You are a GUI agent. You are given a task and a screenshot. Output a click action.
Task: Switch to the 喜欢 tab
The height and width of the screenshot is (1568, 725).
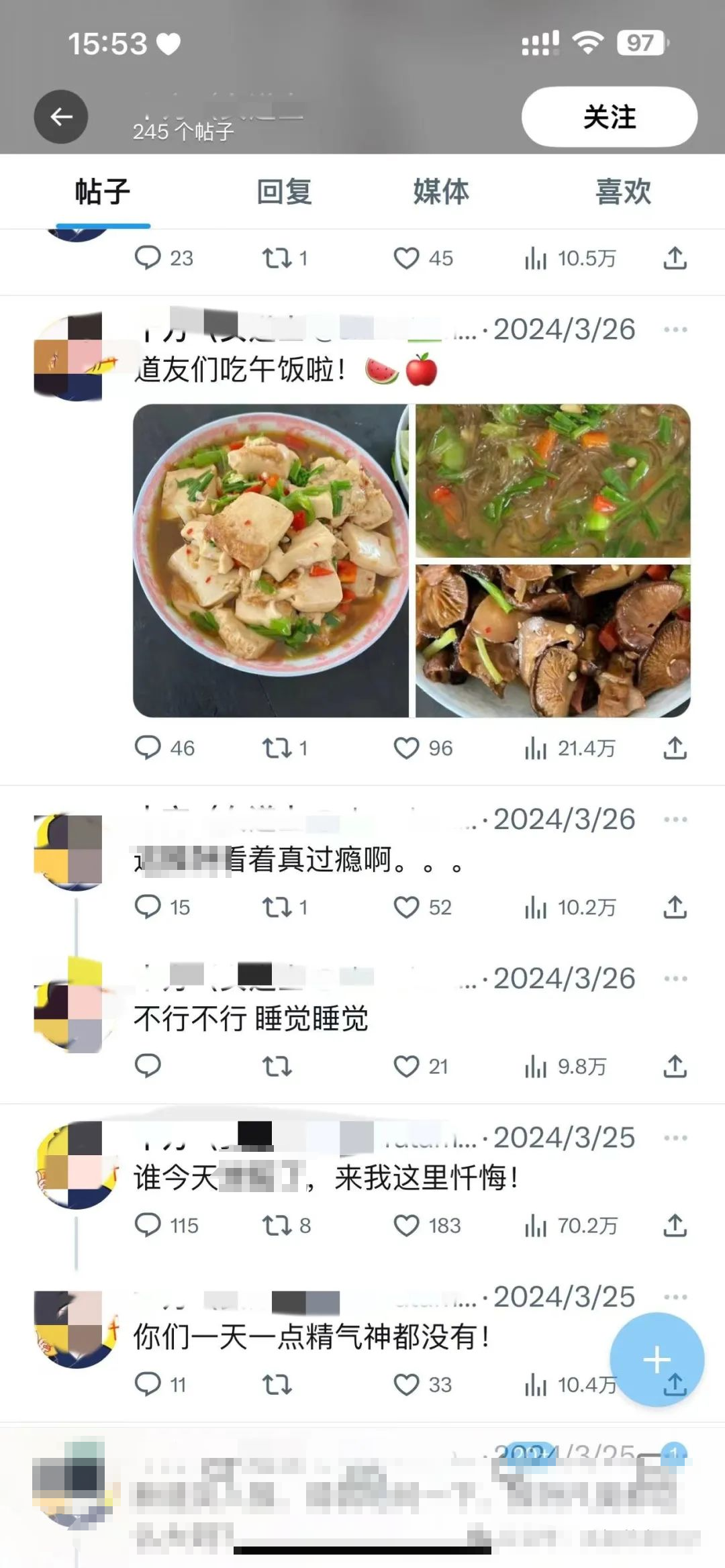point(623,192)
